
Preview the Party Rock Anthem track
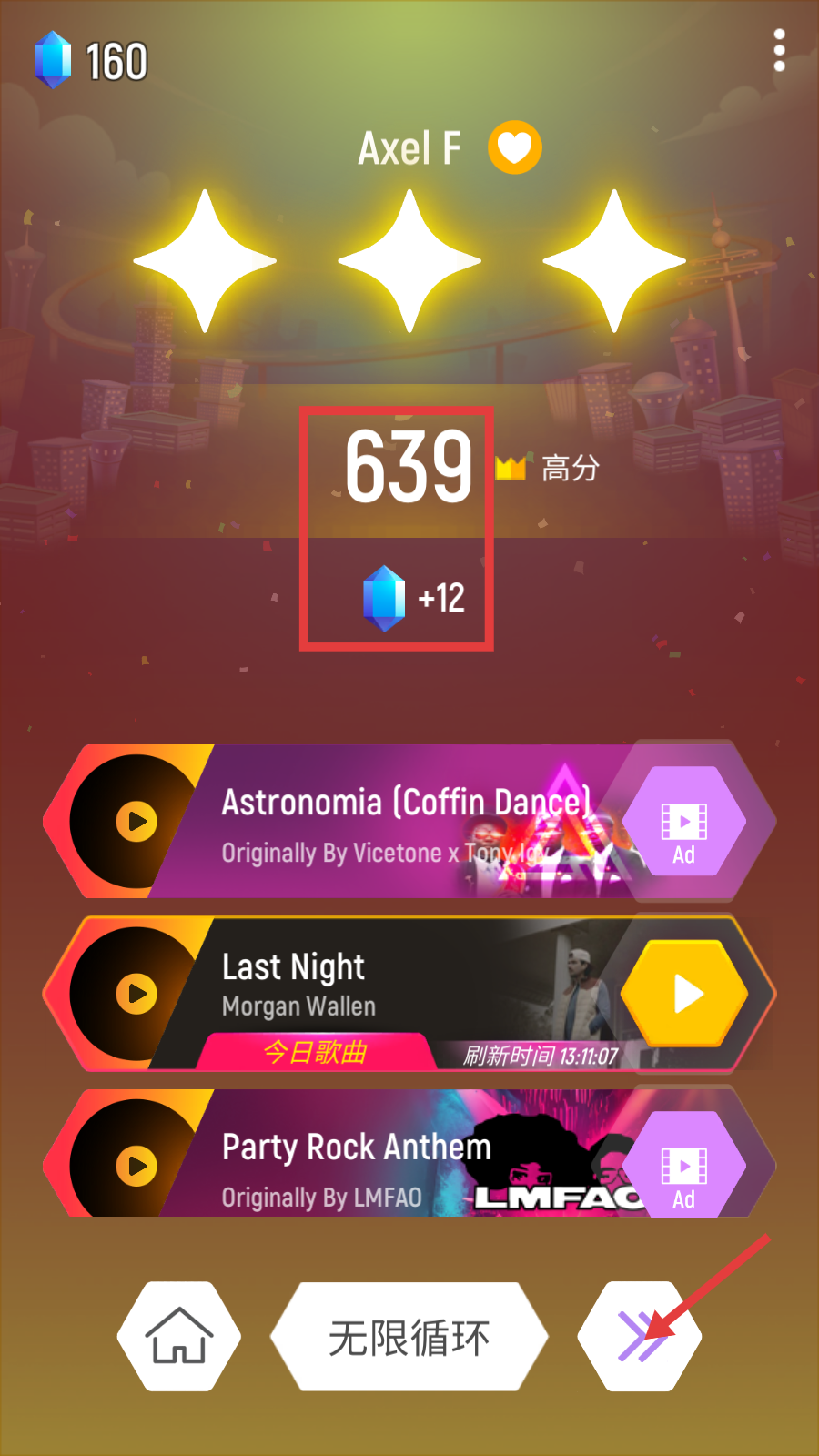click(x=136, y=1166)
